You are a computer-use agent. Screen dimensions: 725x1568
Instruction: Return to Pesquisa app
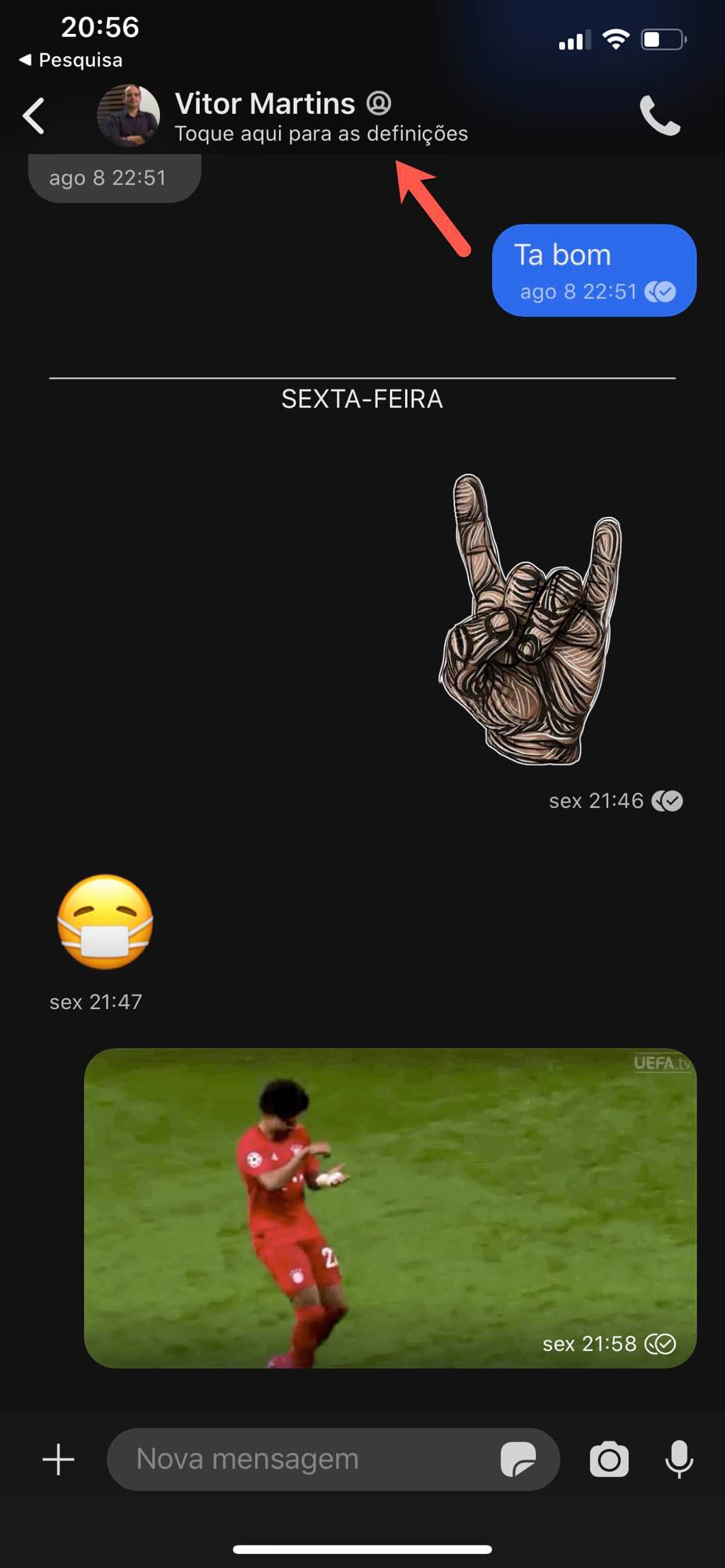[x=71, y=60]
